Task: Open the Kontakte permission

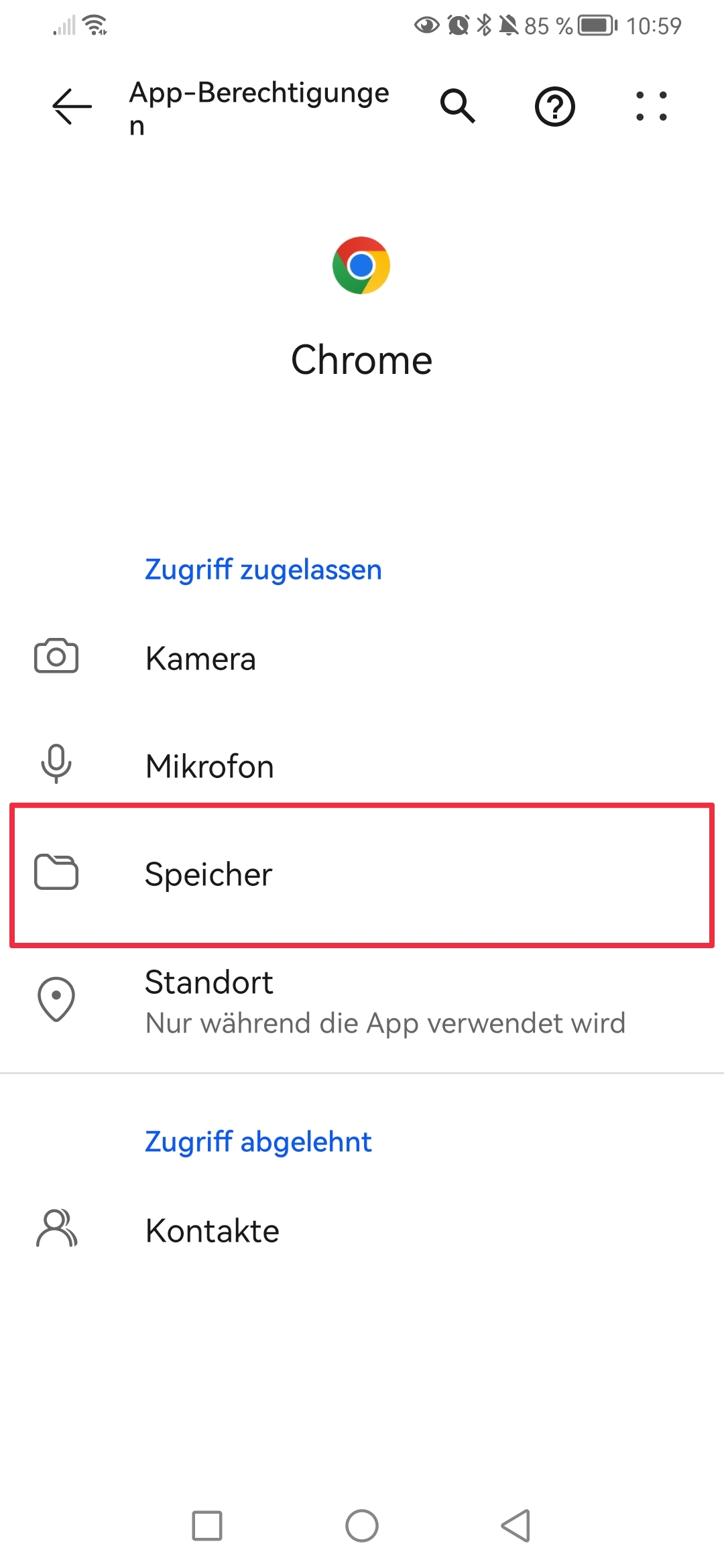Action: pos(362,1230)
